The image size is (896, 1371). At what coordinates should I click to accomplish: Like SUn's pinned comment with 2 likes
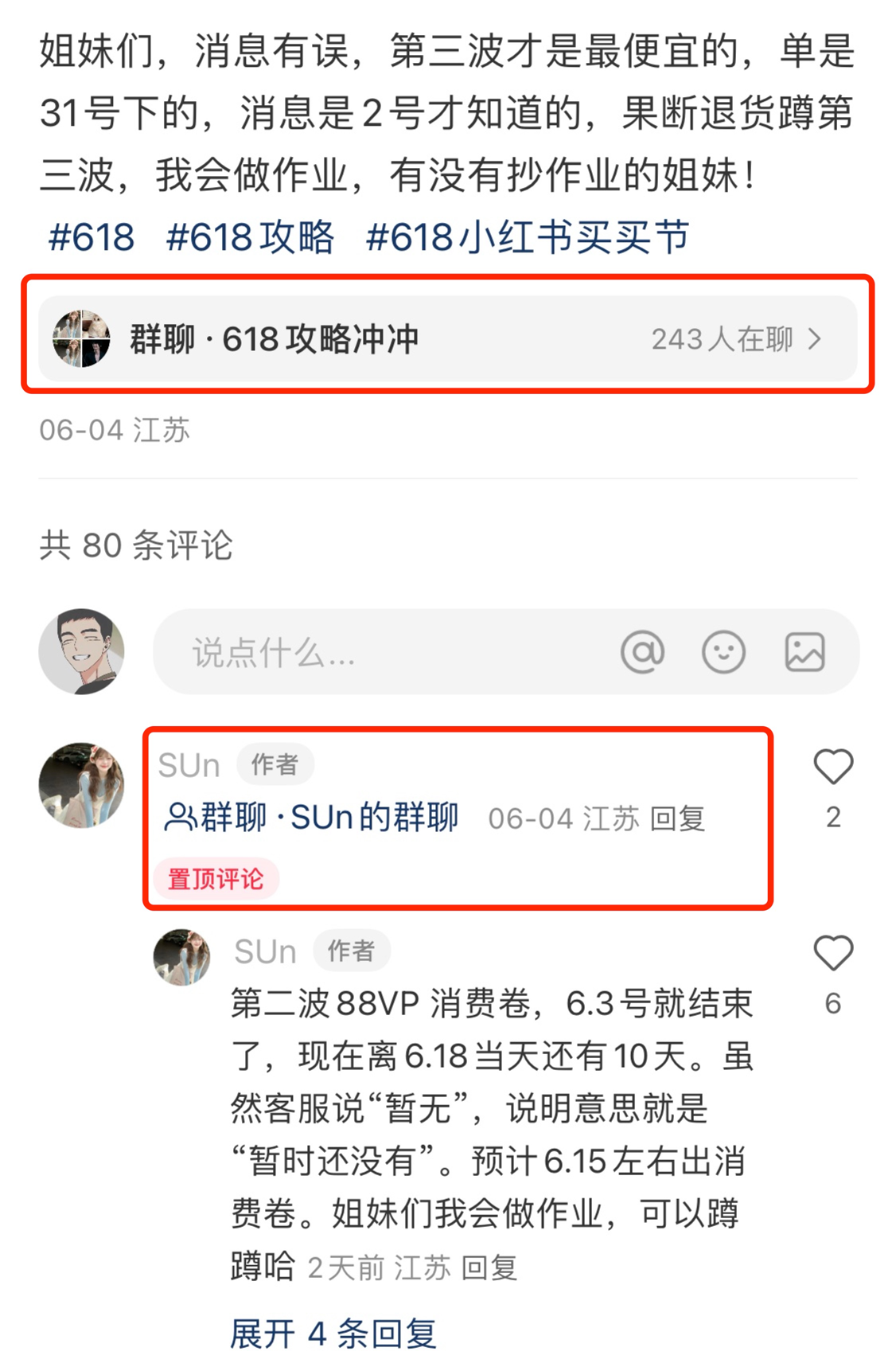tap(833, 768)
